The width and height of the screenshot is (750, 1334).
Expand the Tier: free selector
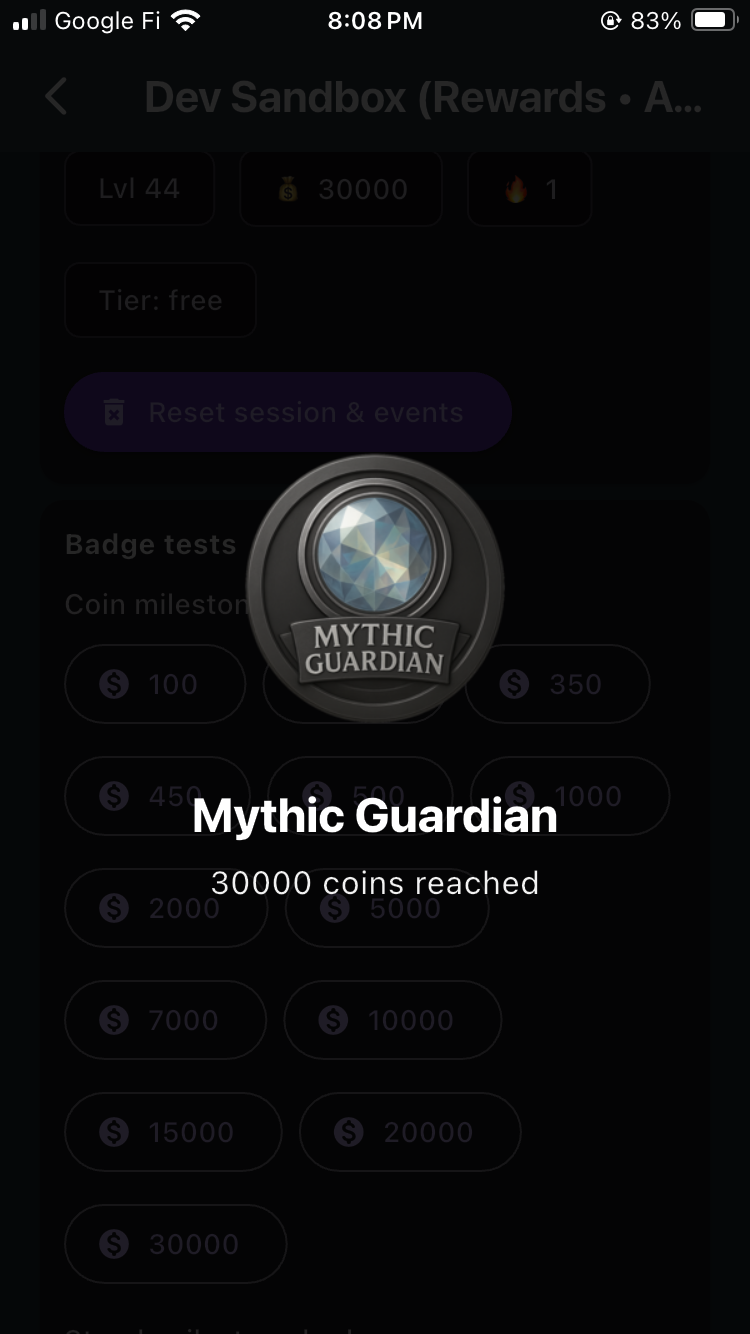point(160,300)
